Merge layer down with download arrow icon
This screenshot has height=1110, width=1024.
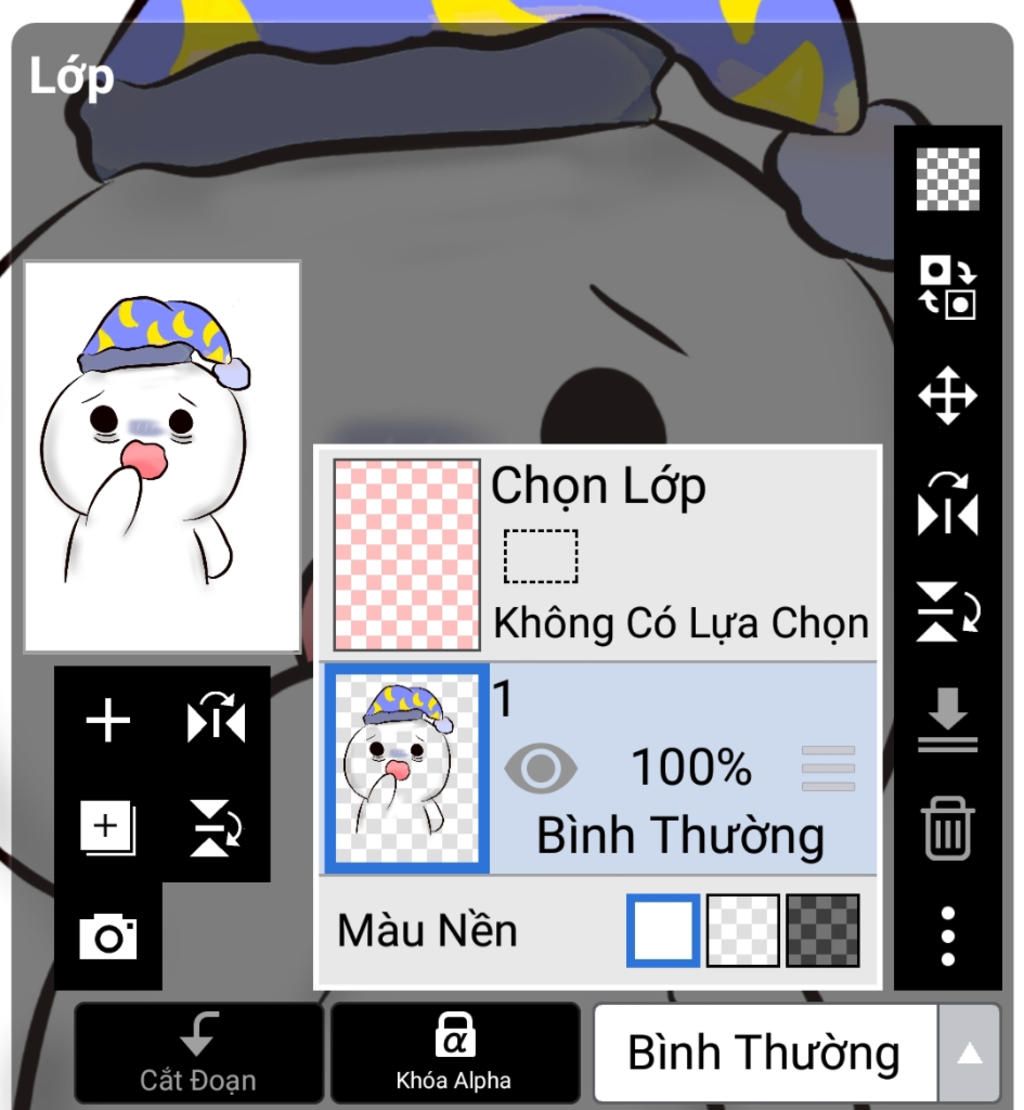[x=947, y=721]
